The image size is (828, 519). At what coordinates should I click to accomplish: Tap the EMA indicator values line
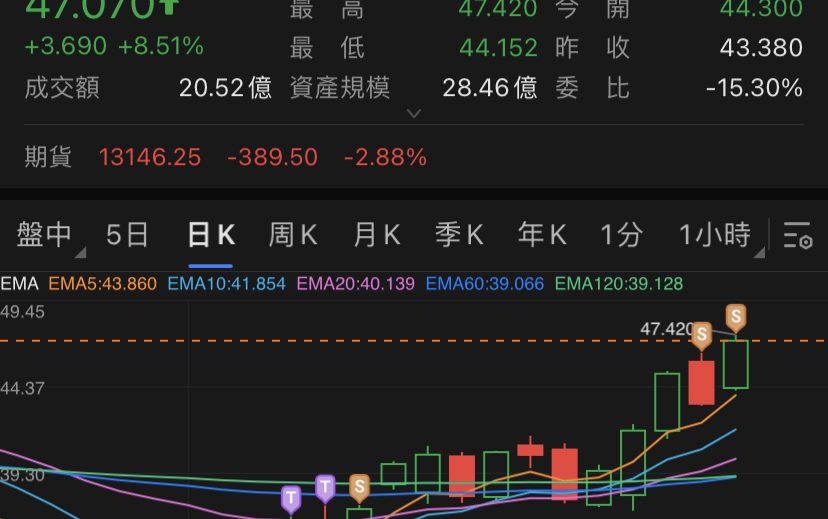tap(342, 284)
